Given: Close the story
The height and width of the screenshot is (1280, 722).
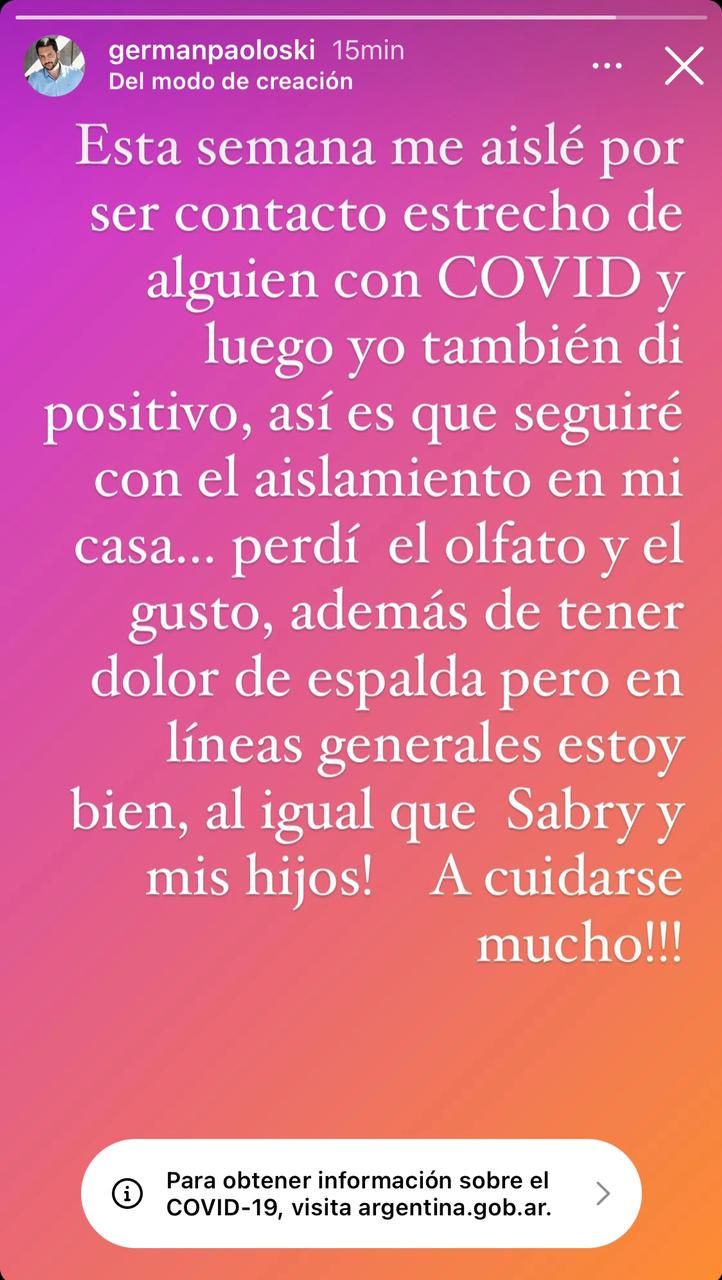Looking at the screenshot, I should coord(684,66).
